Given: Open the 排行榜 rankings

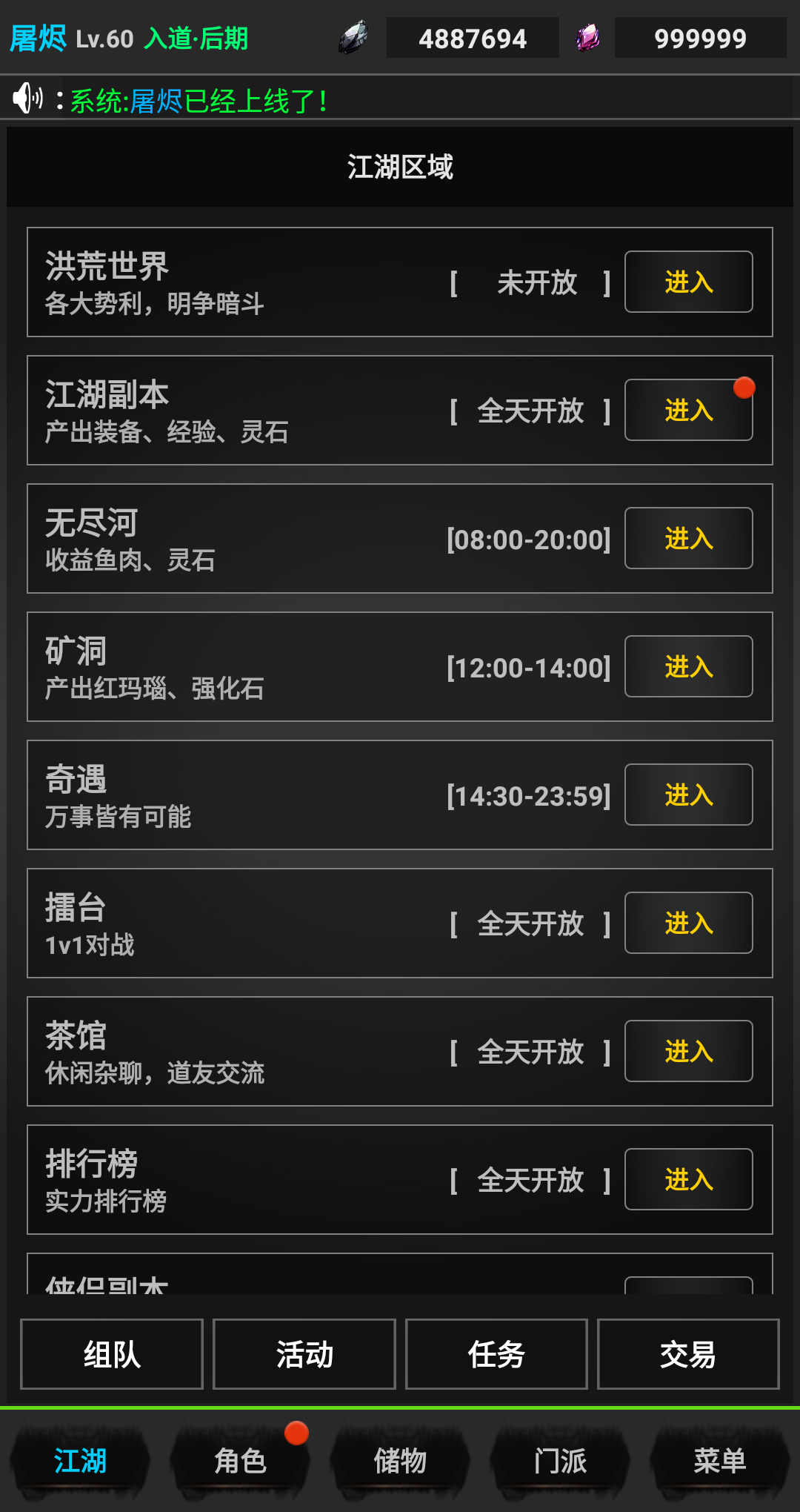Looking at the screenshot, I should [688, 1179].
